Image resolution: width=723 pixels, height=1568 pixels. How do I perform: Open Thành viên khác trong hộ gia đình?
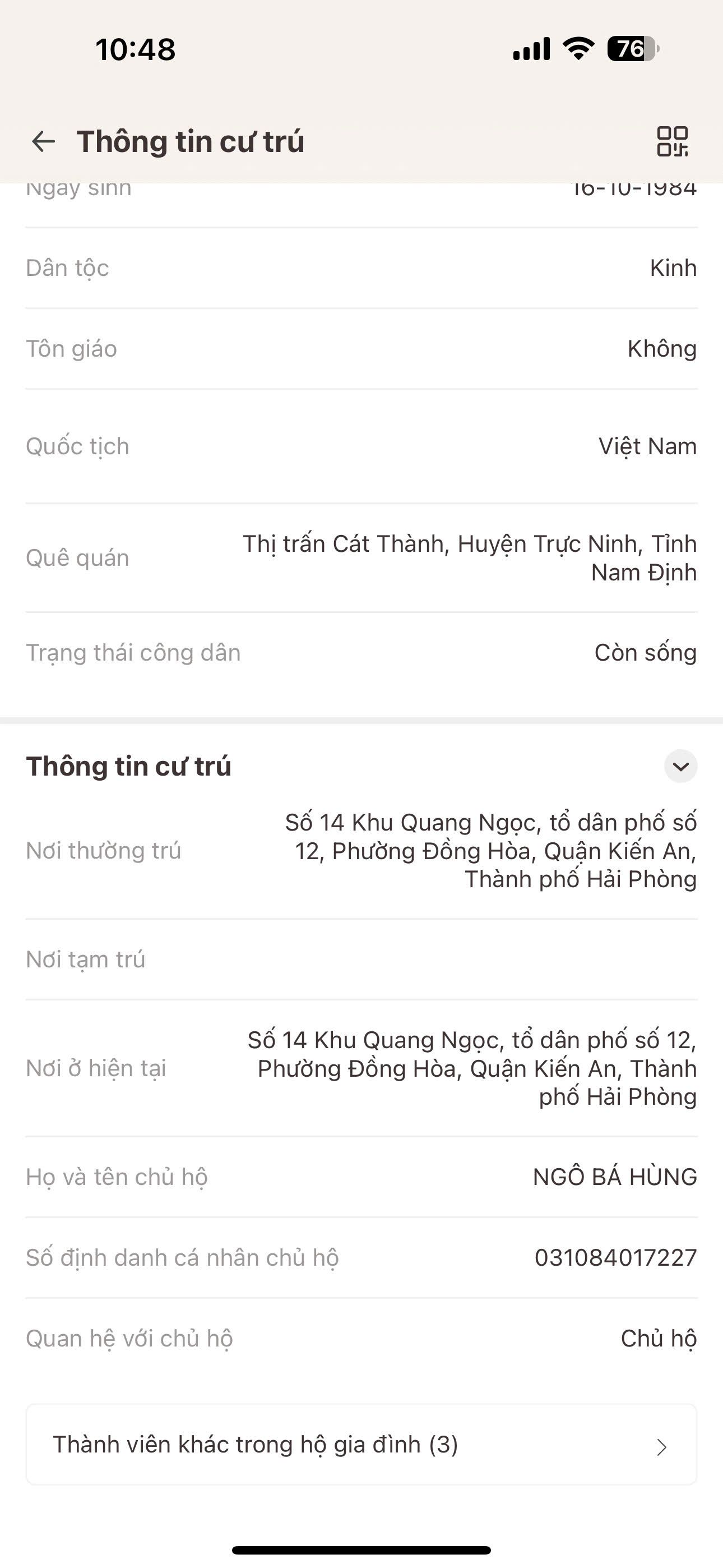point(361,1445)
